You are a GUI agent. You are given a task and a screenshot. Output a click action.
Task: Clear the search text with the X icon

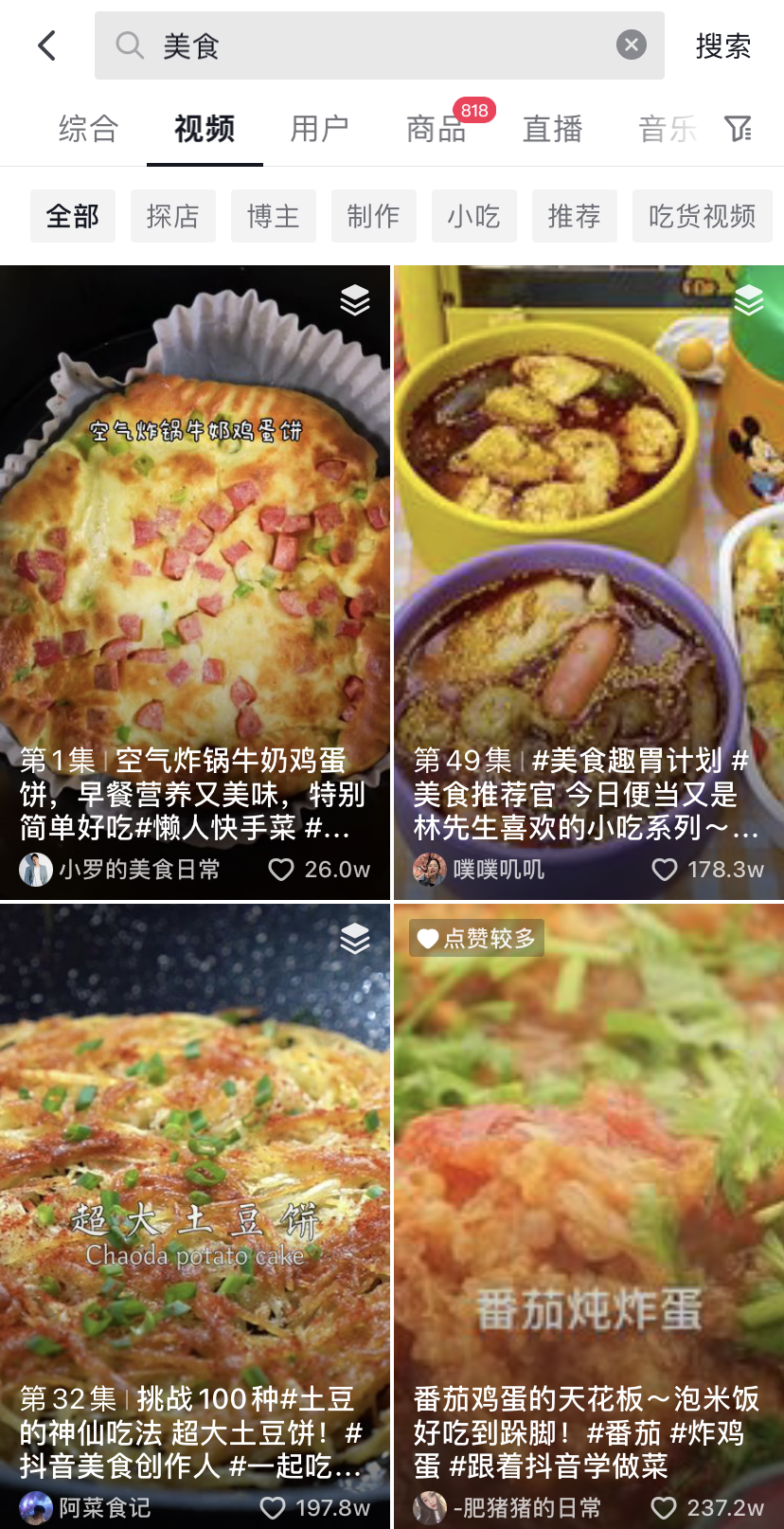pos(632,45)
